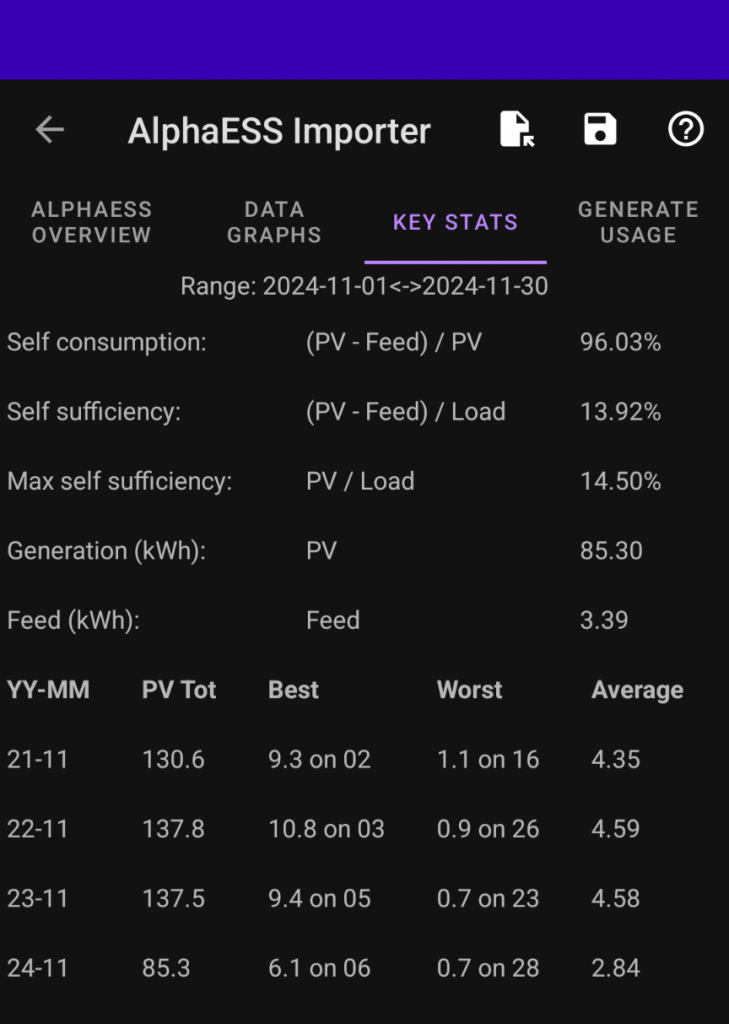Switch to the Data Graphs tab
Viewport: 729px width, 1024px height.
point(274,222)
